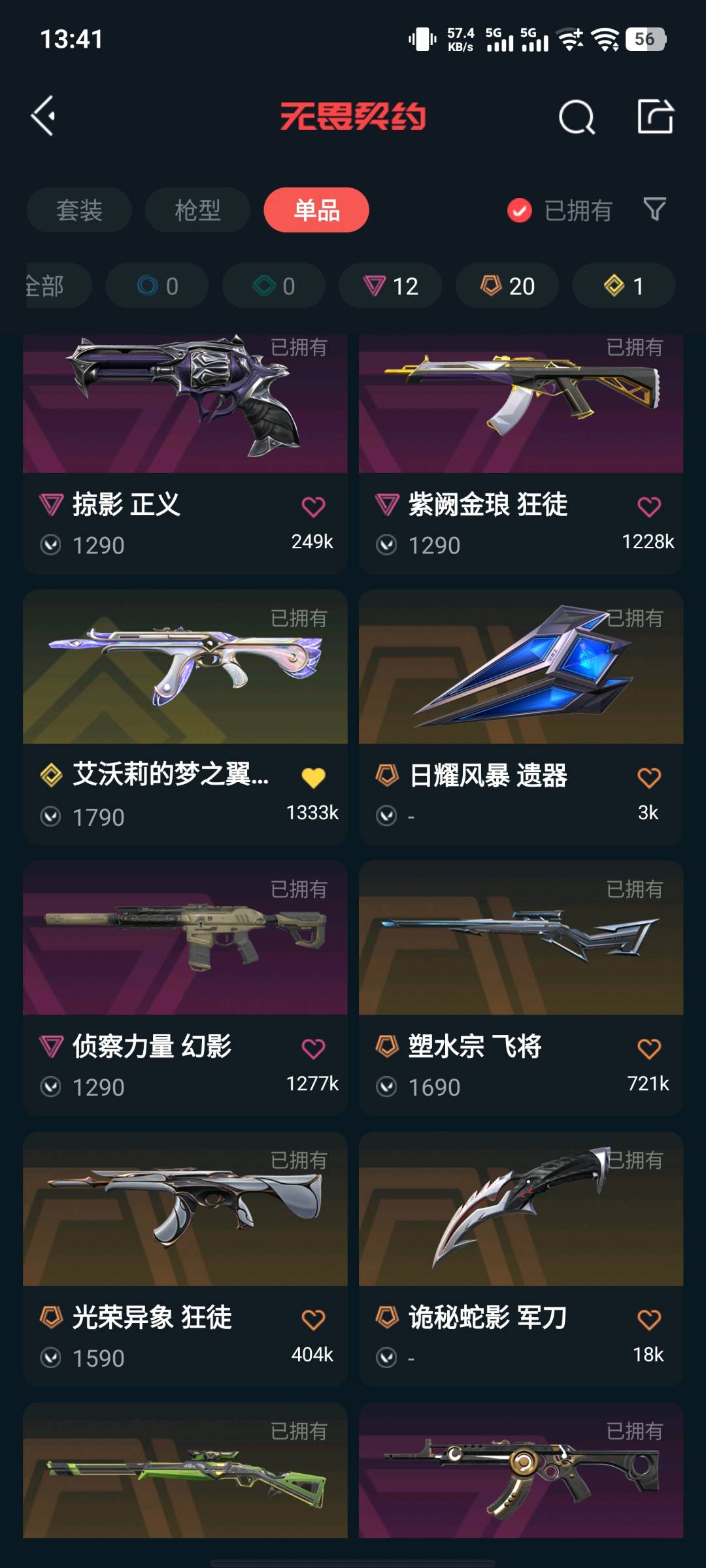
Task: Filter by the yellow tier chip showing 1
Action: tap(624, 286)
